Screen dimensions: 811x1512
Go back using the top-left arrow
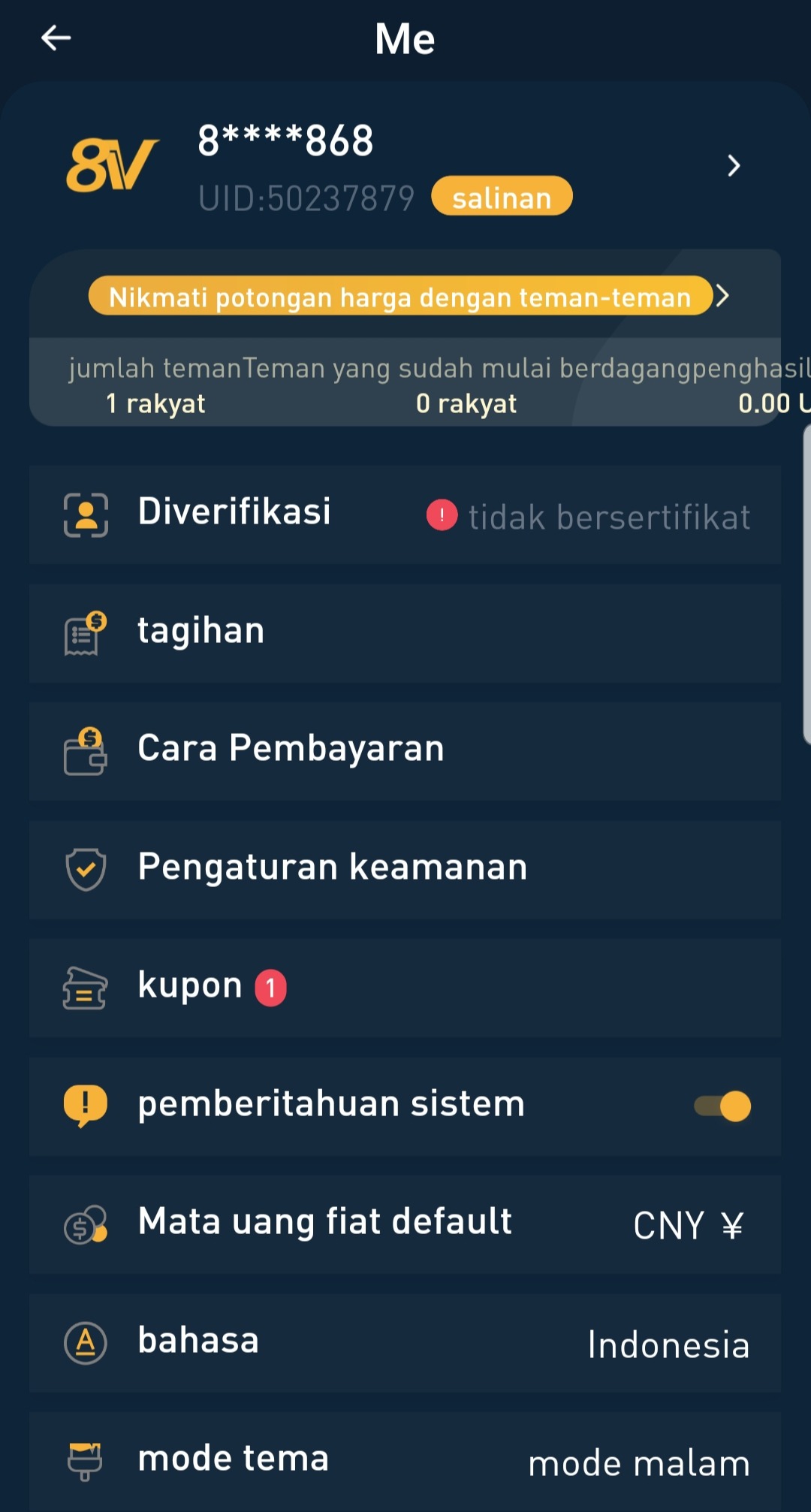pos(56,38)
